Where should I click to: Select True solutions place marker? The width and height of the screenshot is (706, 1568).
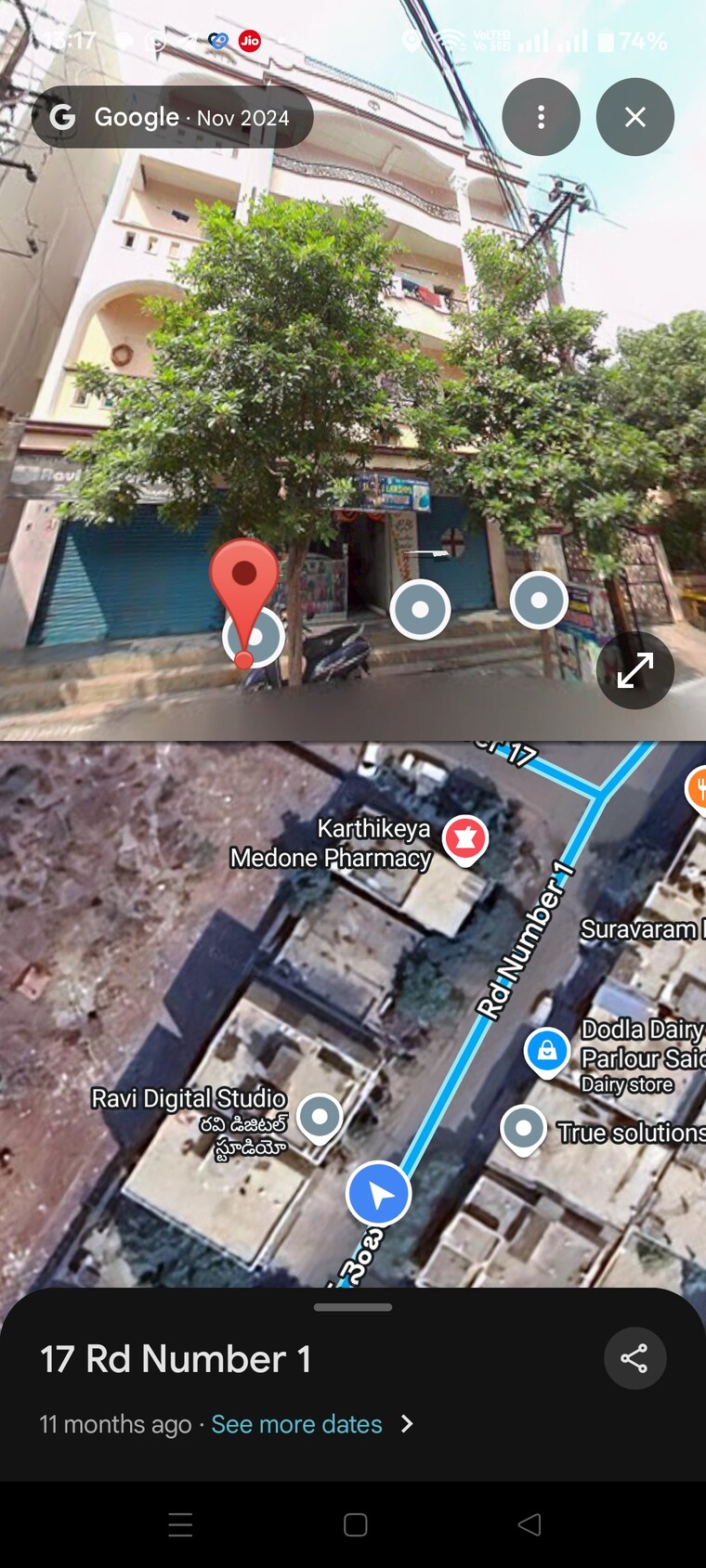523,1129
